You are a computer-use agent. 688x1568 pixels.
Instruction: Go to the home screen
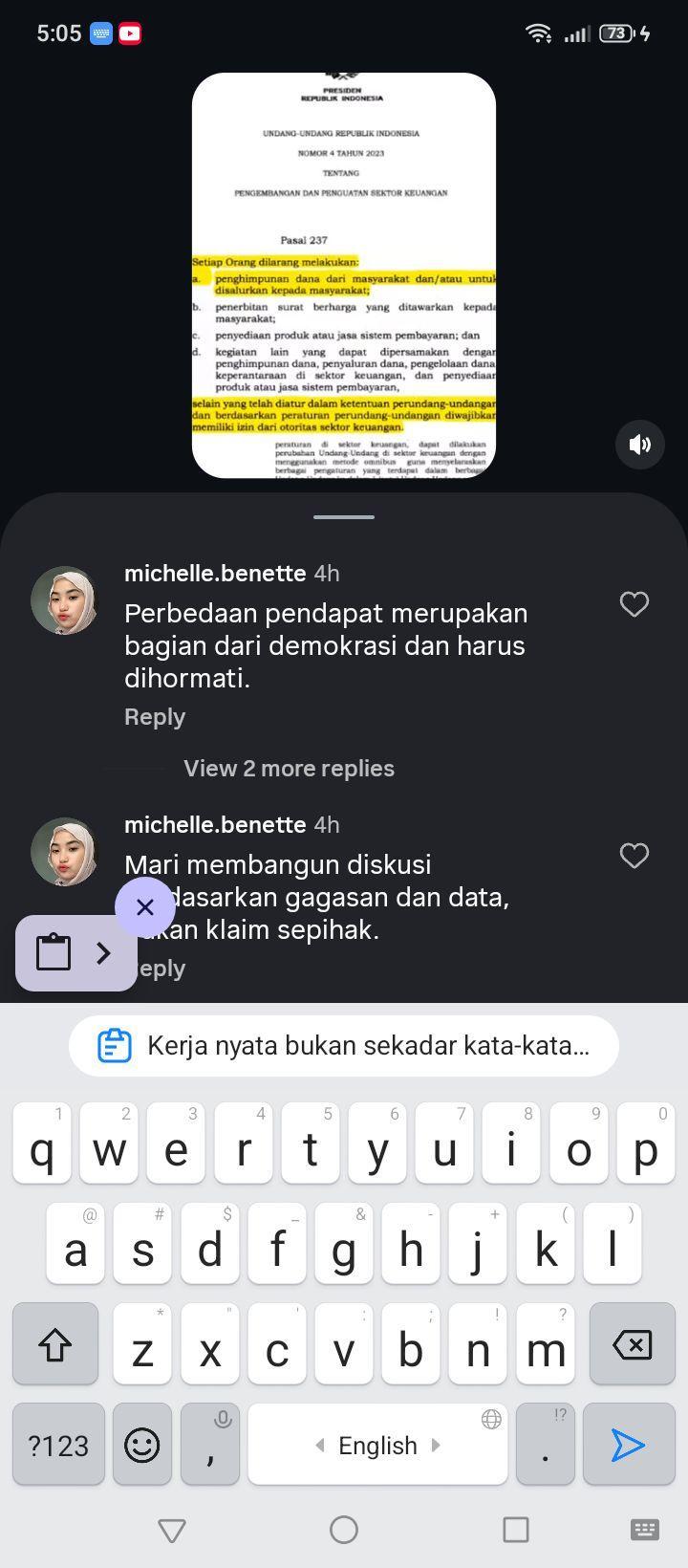[344, 1530]
